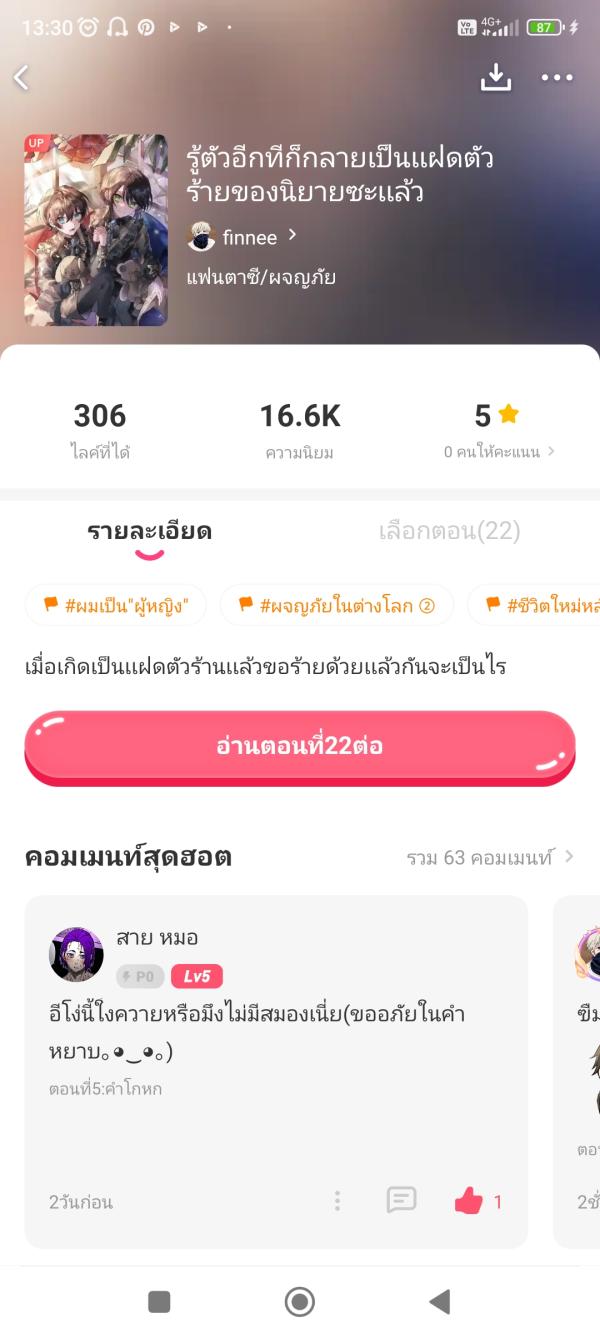Tap the novel cover thumbnail
Screen dimensions: 600x1338
click(x=96, y=230)
